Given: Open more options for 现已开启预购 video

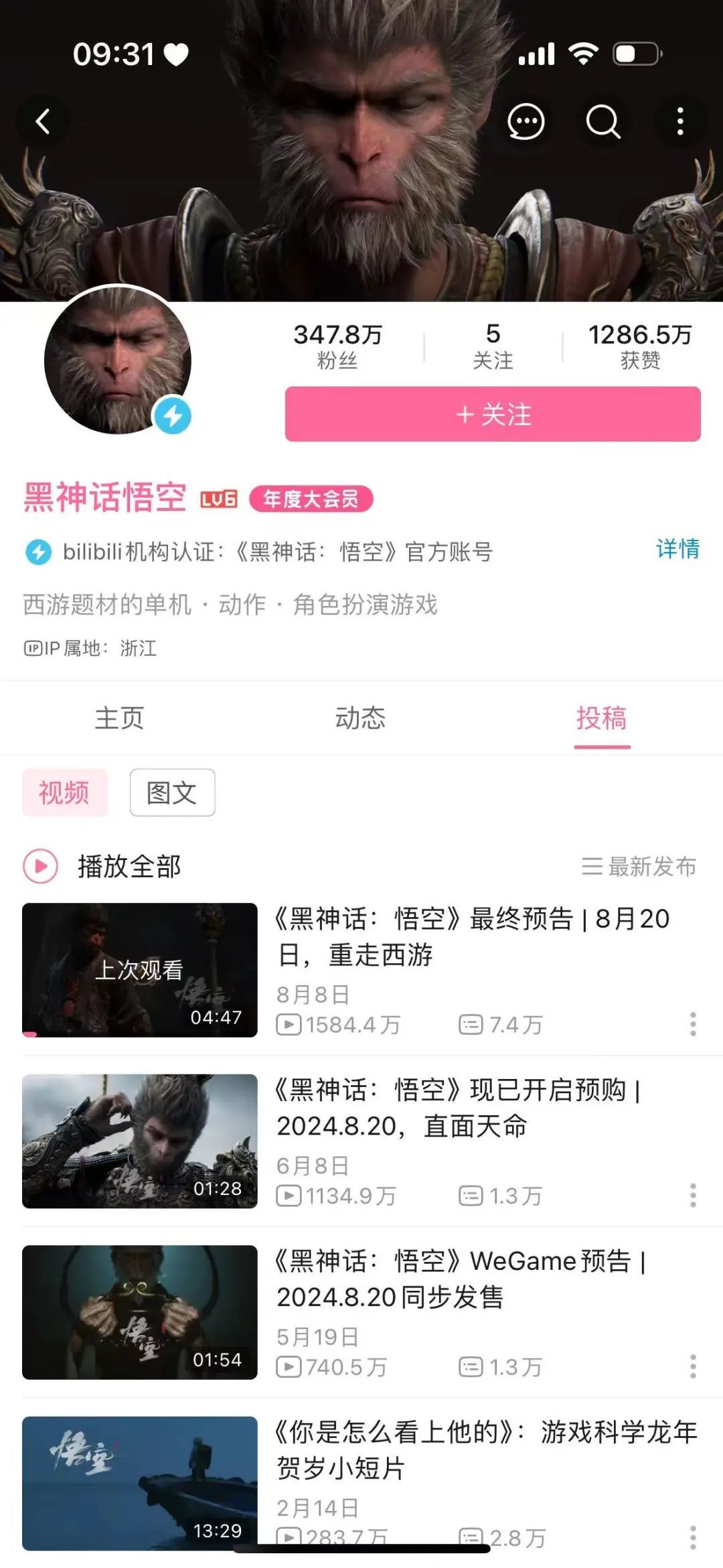Looking at the screenshot, I should [693, 1196].
